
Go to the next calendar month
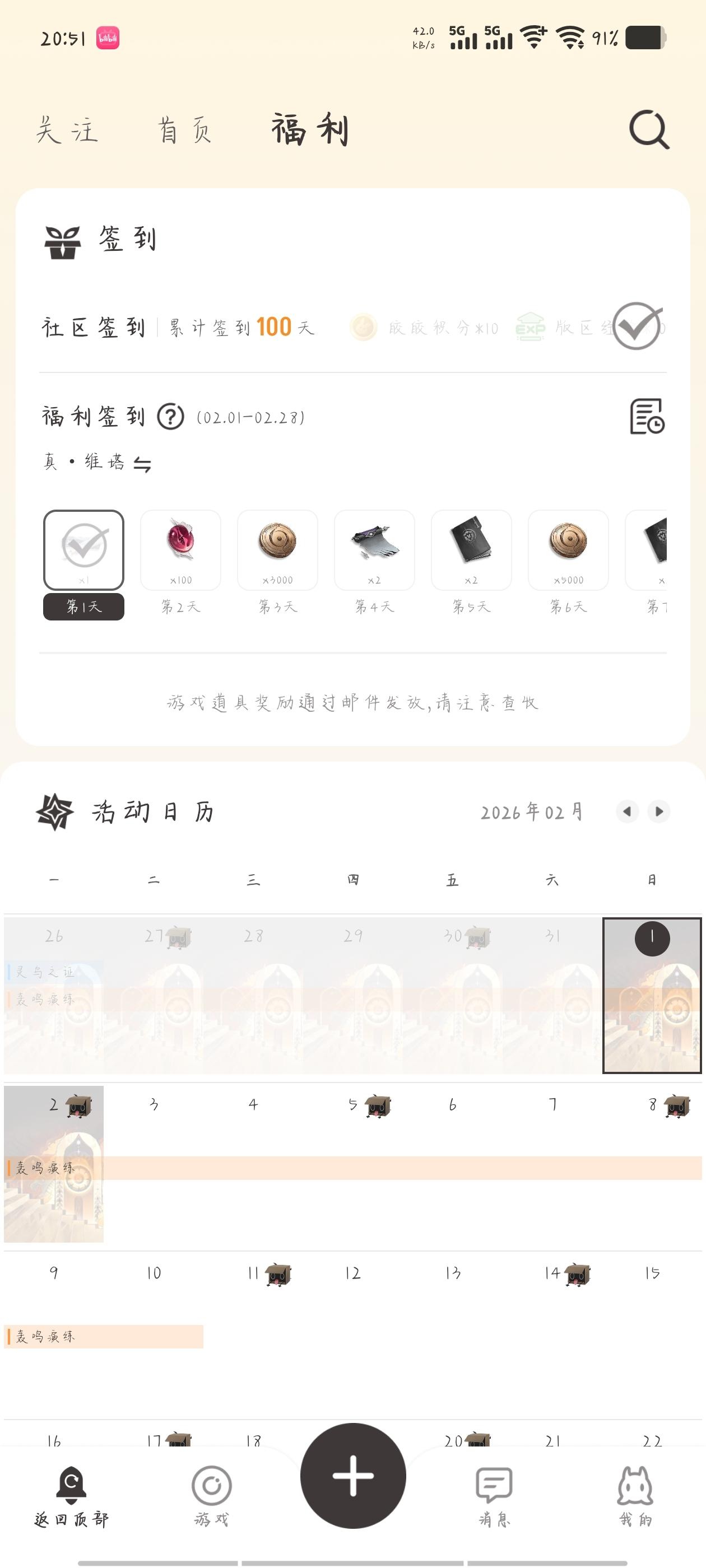659,811
